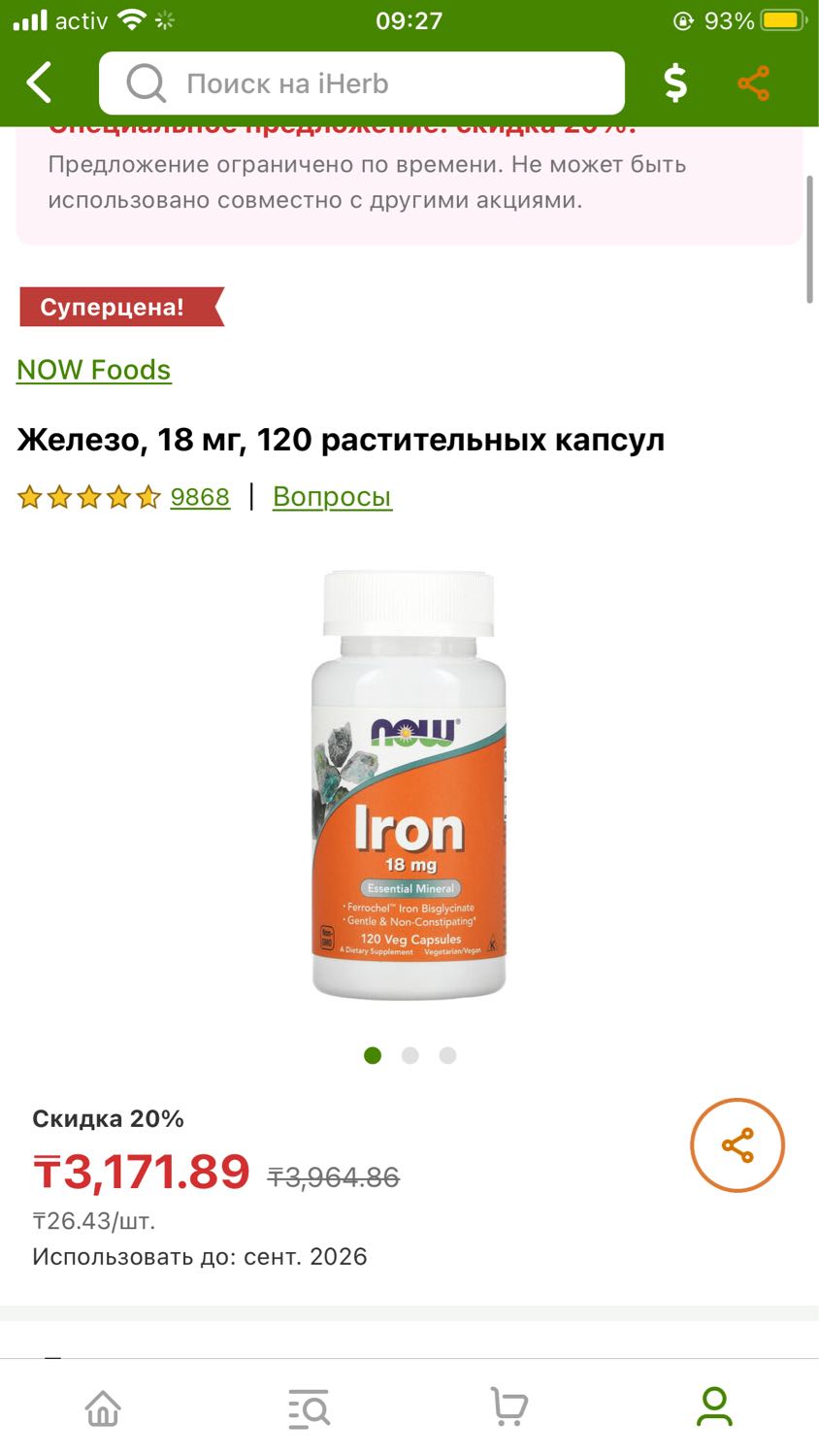Screen dimensions: 819x1456
Task: Open the NOW Foods brand link
Action: coord(94,370)
